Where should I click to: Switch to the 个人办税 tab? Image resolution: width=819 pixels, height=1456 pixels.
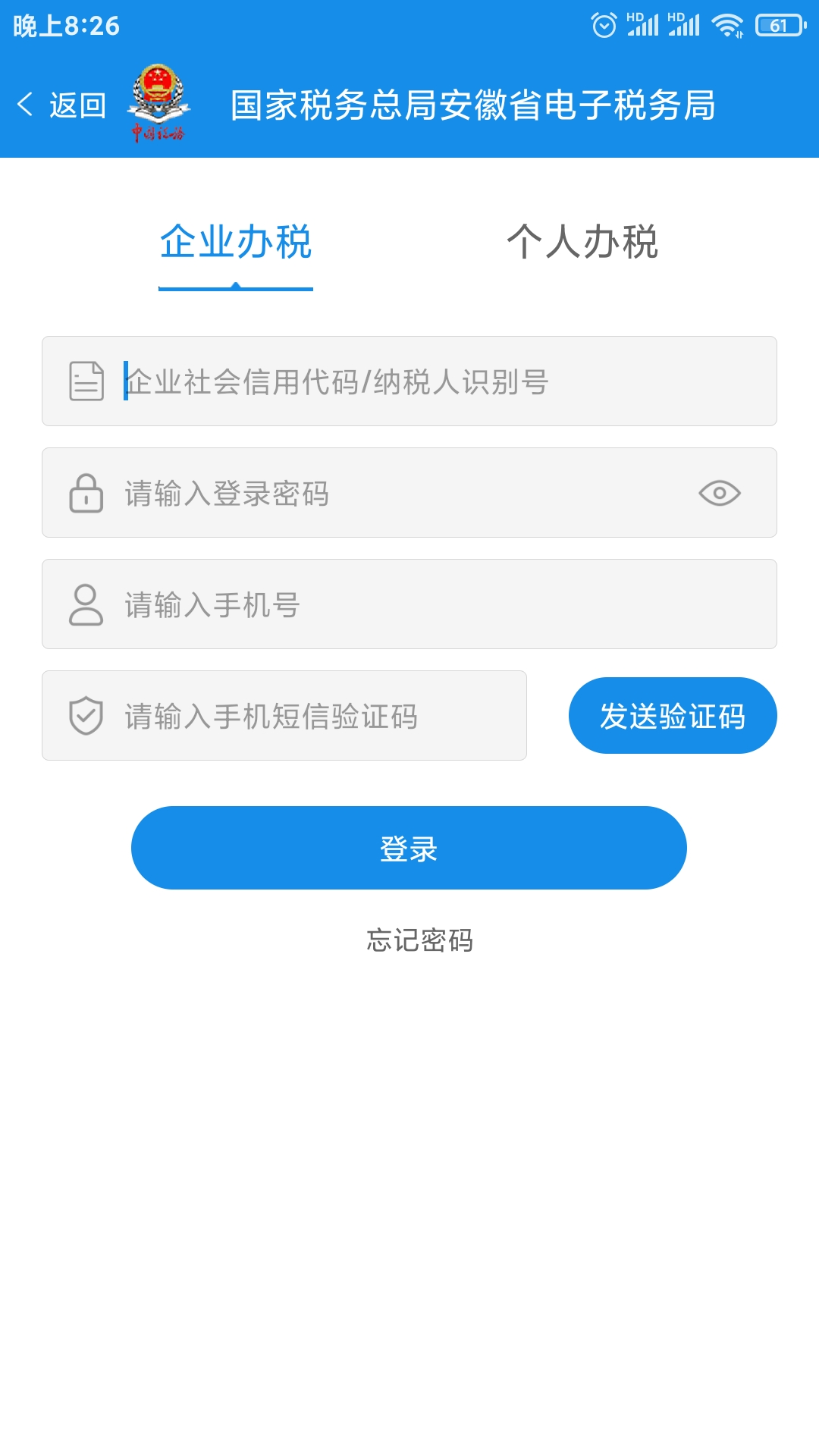click(582, 243)
